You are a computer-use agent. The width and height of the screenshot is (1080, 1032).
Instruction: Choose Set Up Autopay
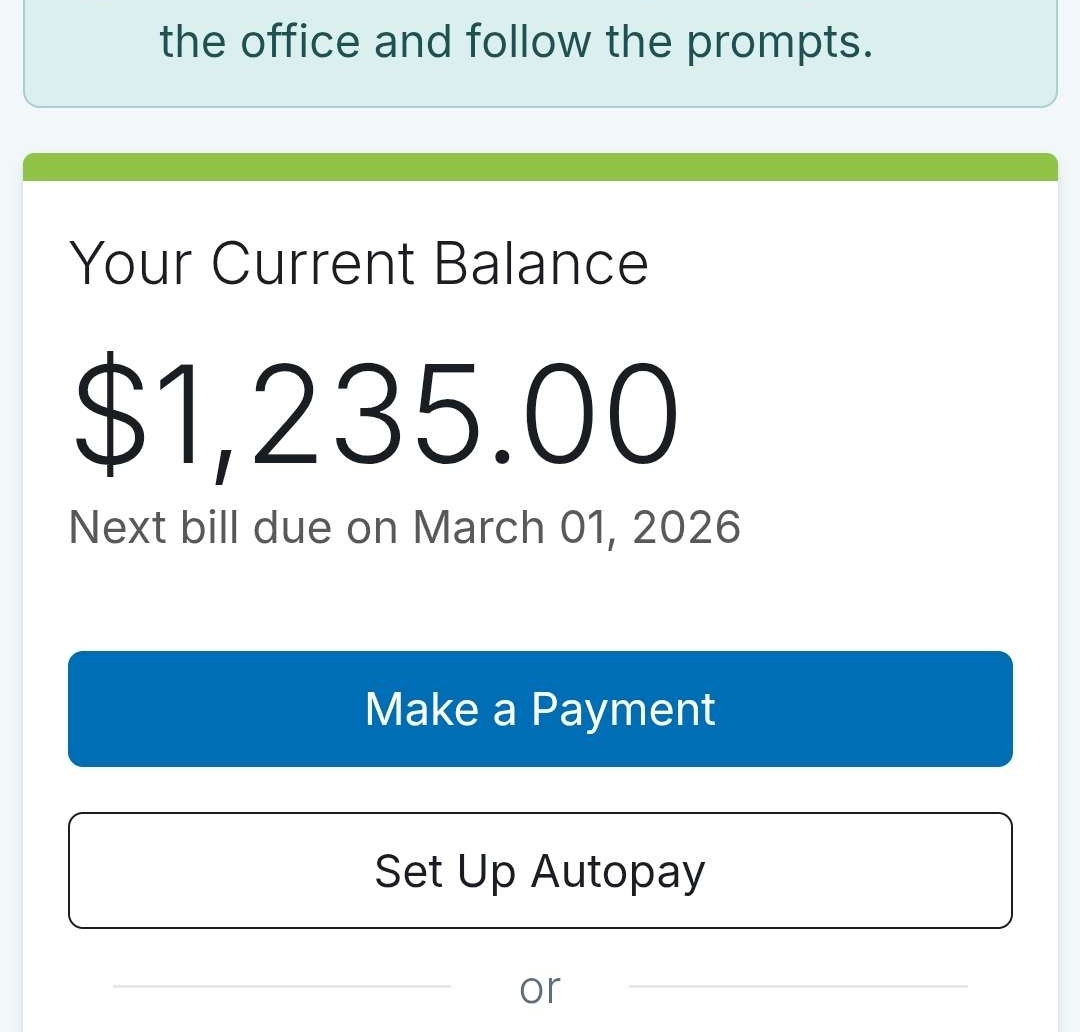pos(540,870)
